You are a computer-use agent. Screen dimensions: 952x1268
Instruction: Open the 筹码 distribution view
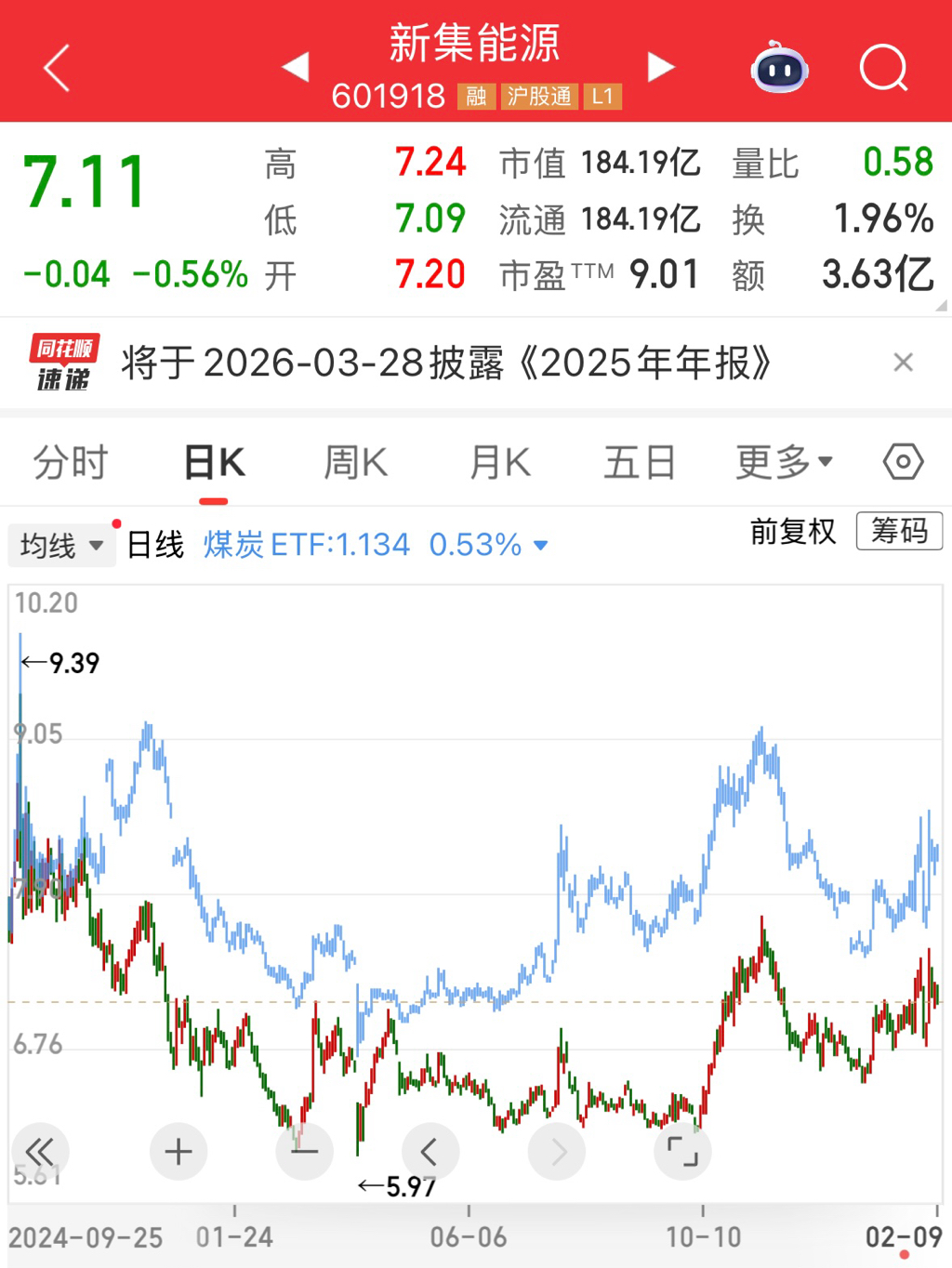point(898,532)
